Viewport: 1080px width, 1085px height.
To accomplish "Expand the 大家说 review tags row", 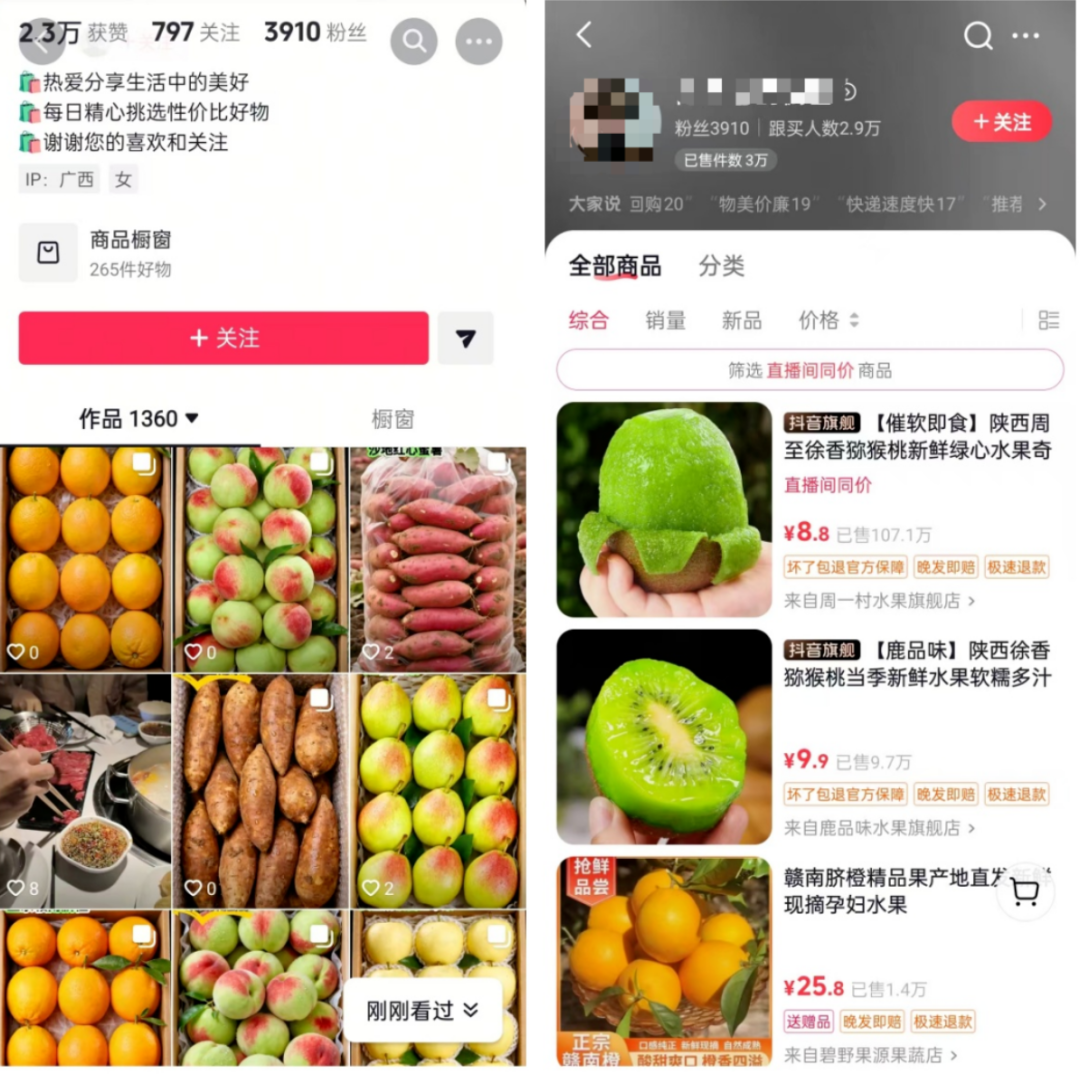I will [x=1042, y=204].
